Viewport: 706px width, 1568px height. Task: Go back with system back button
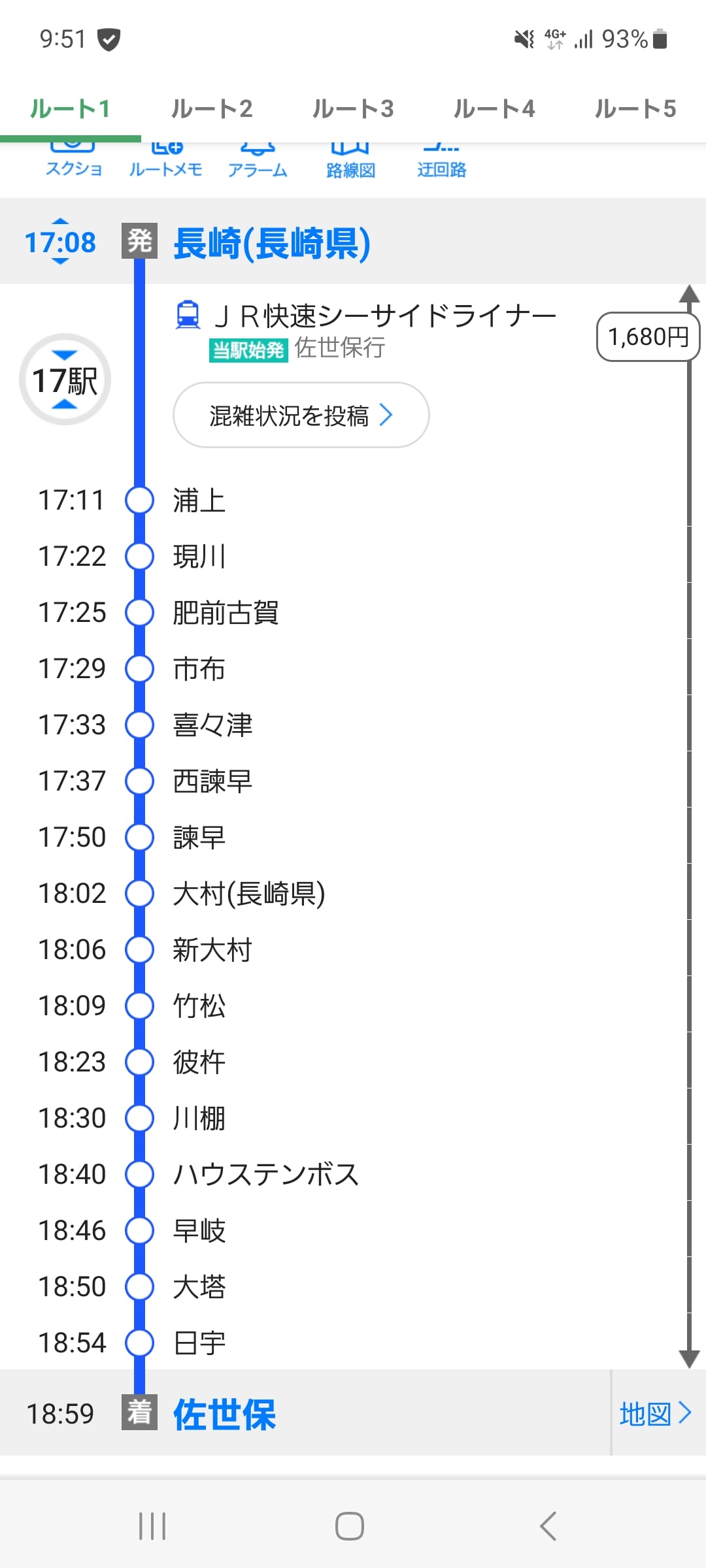[x=548, y=1526]
